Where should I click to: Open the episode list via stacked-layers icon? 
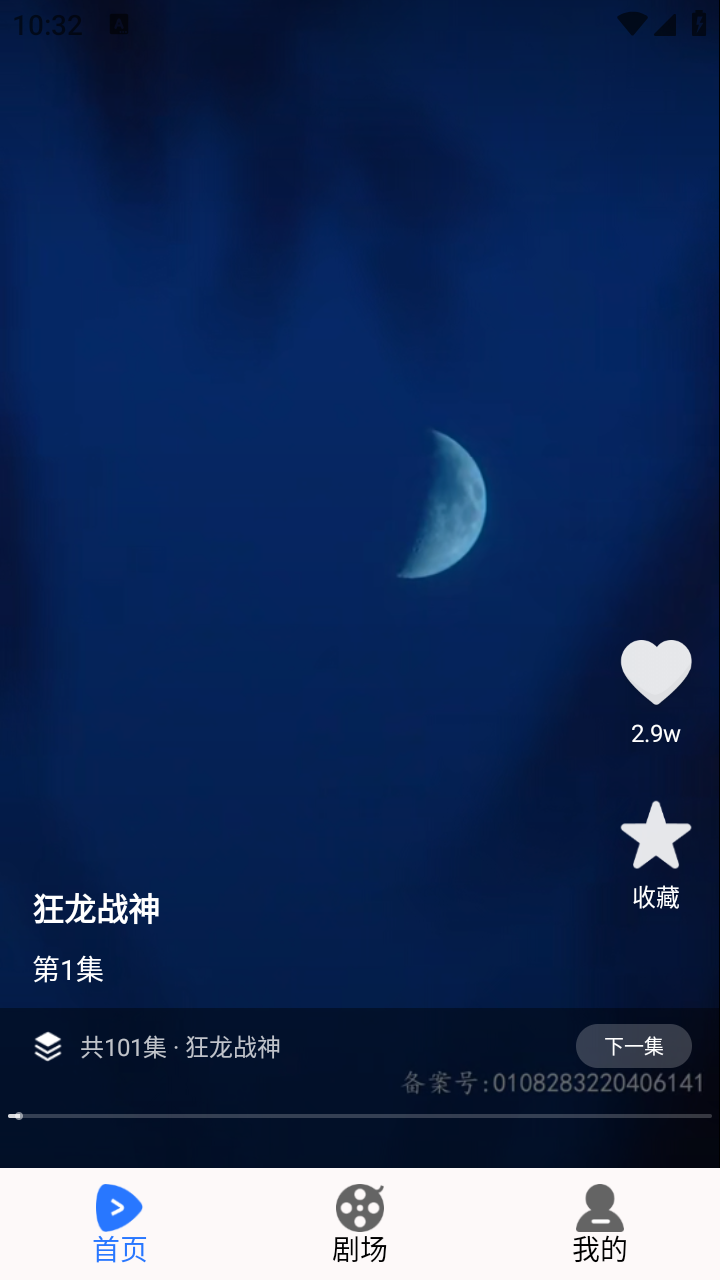[x=47, y=1046]
